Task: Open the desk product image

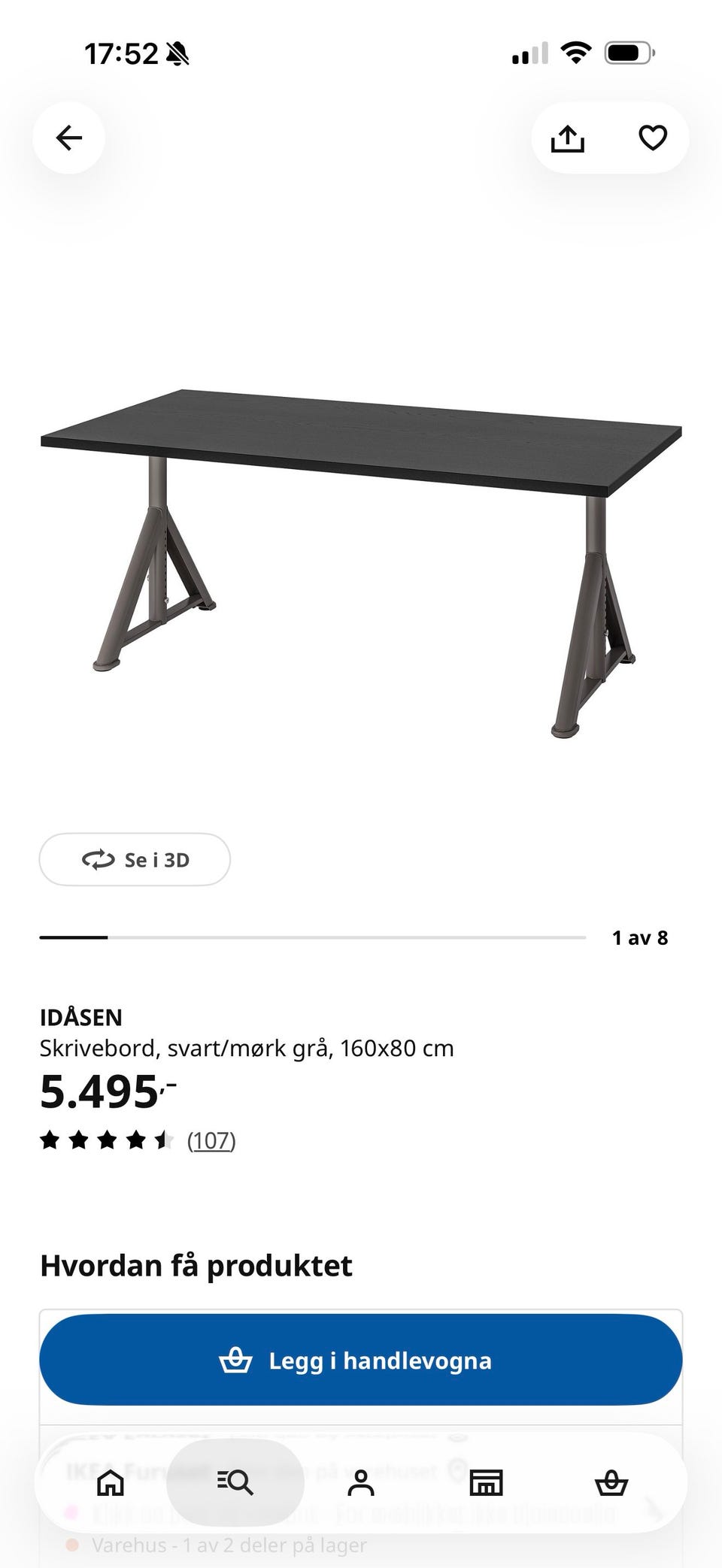Action: pyautogui.click(x=361, y=564)
